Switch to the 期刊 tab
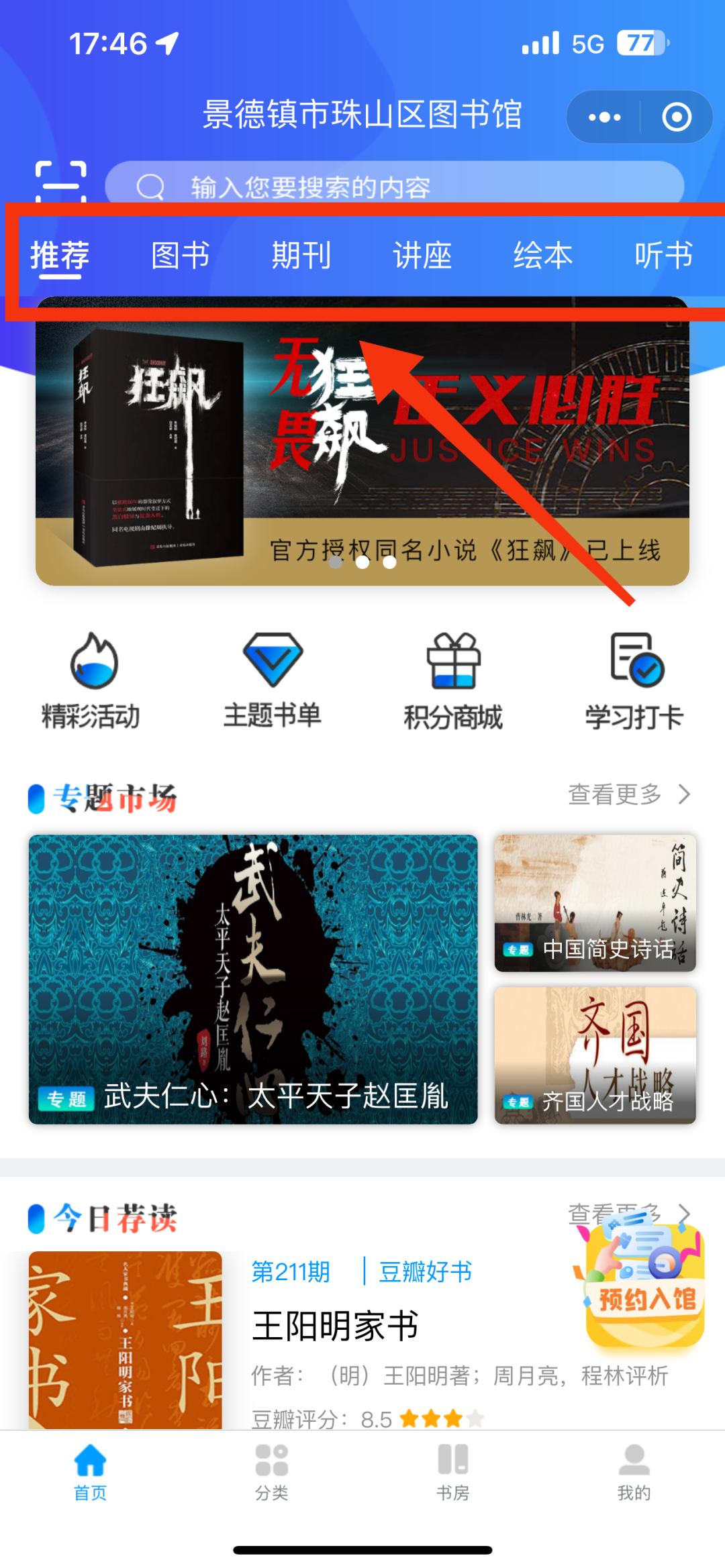Viewport: 725px width, 1568px height. point(301,256)
